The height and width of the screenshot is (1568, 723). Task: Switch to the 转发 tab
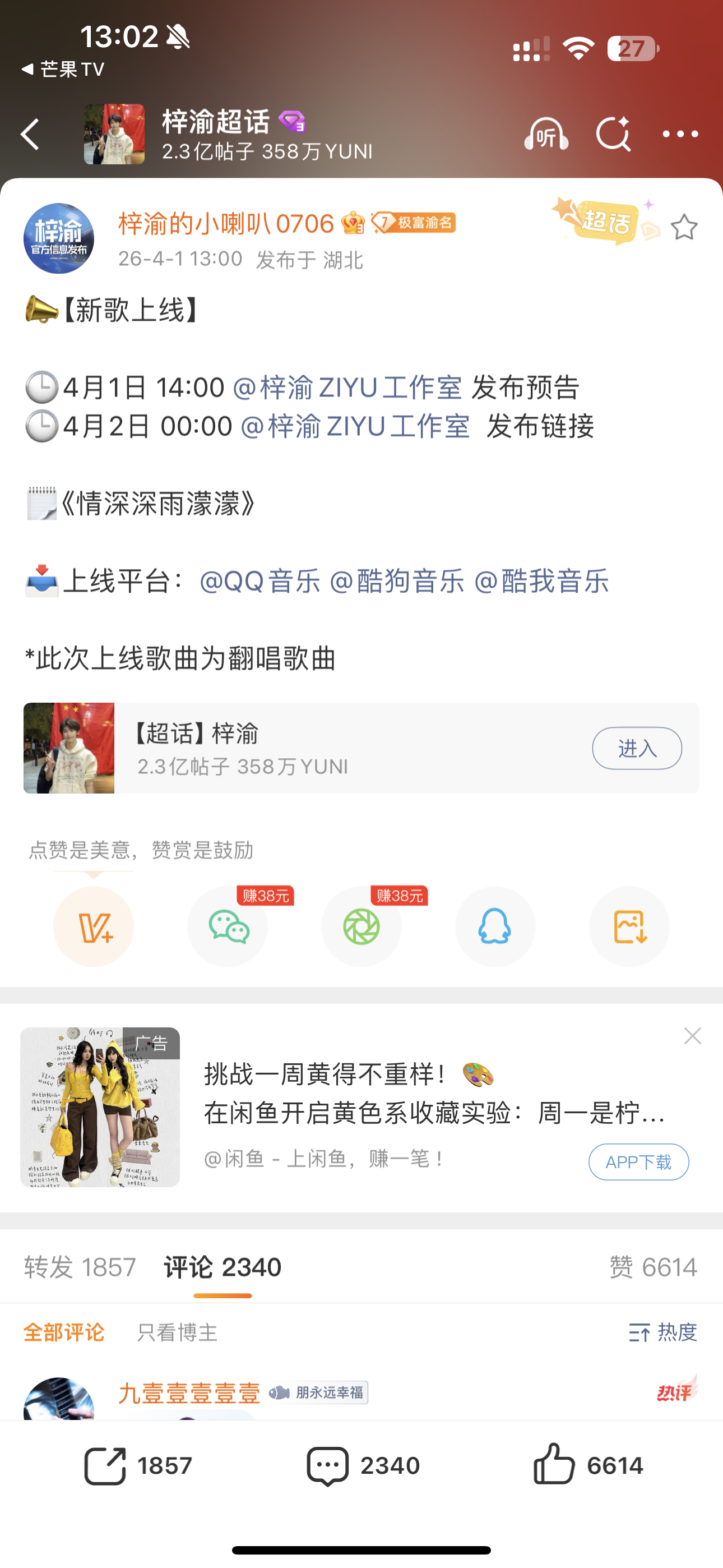(80, 1267)
